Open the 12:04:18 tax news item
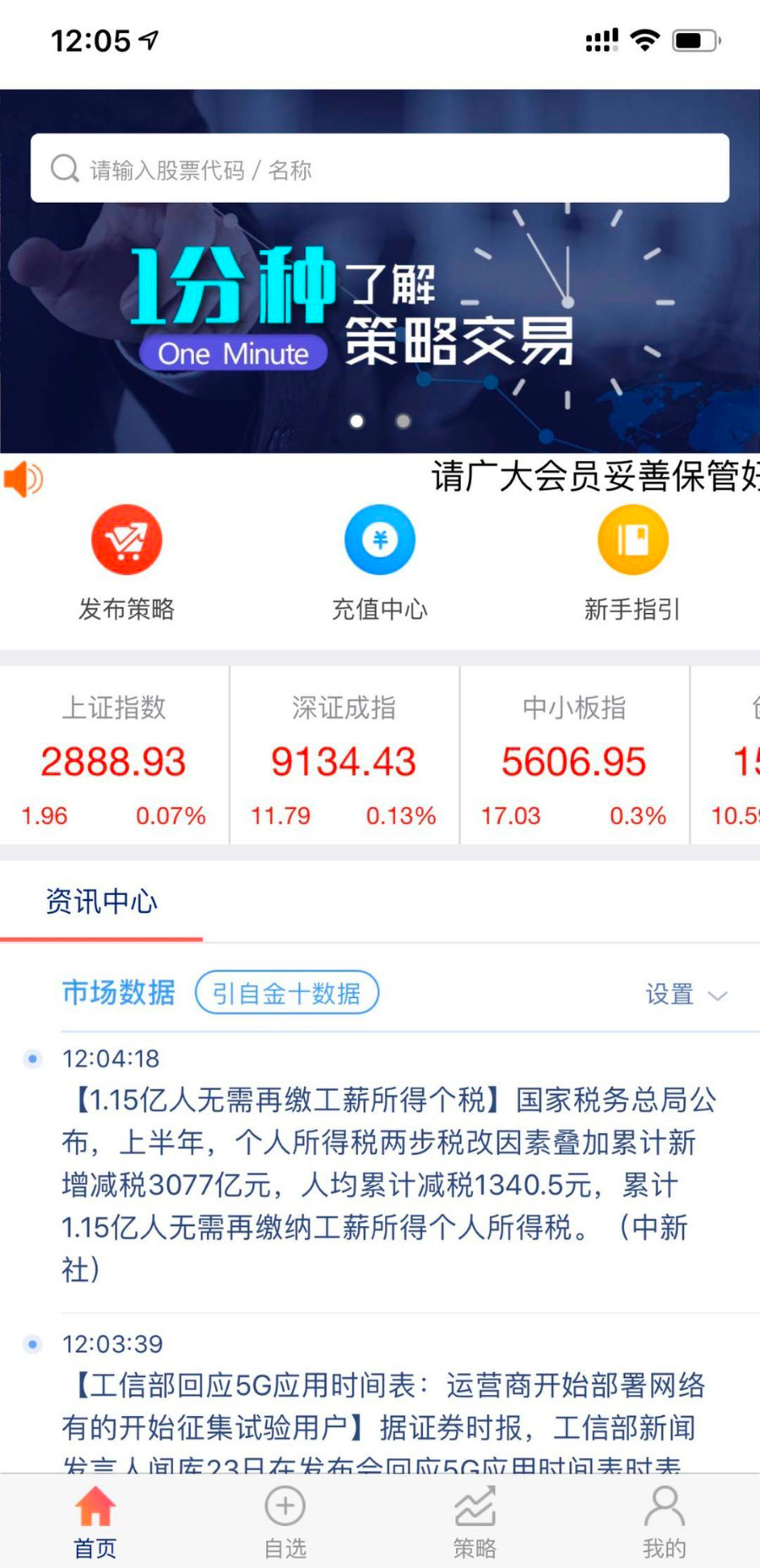Image resolution: width=760 pixels, height=1568 pixels. click(388, 1182)
